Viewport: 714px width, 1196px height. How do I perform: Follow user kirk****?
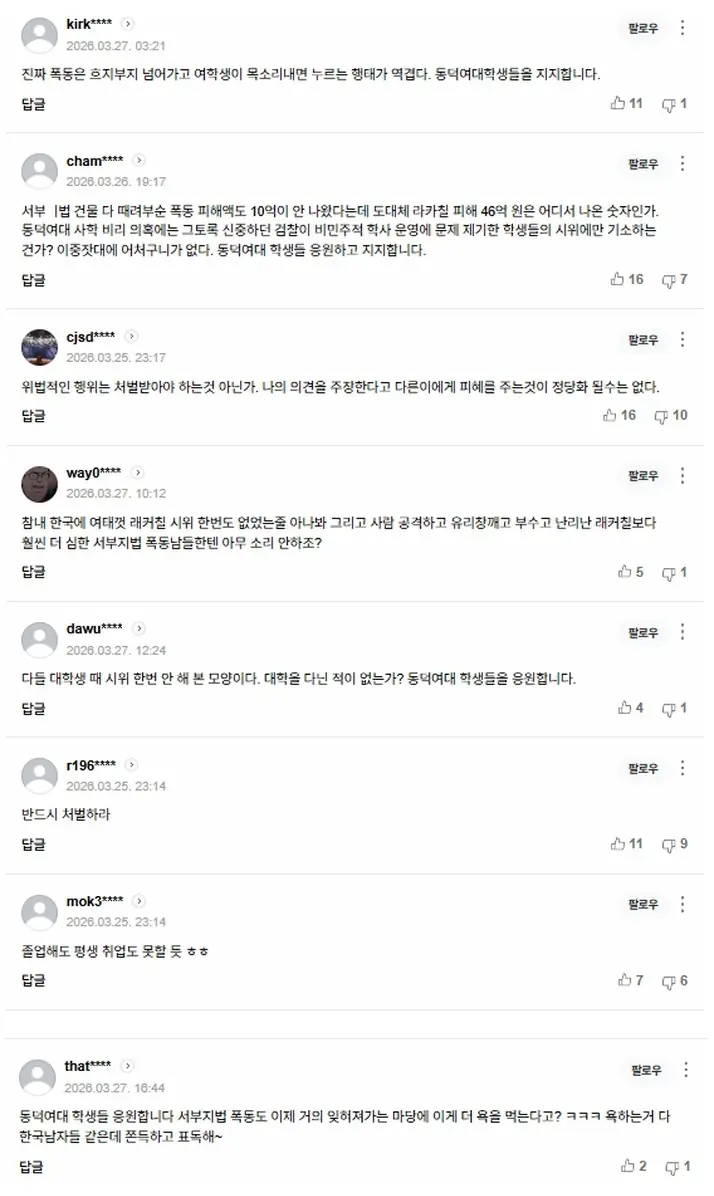click(x=643, y=28)
